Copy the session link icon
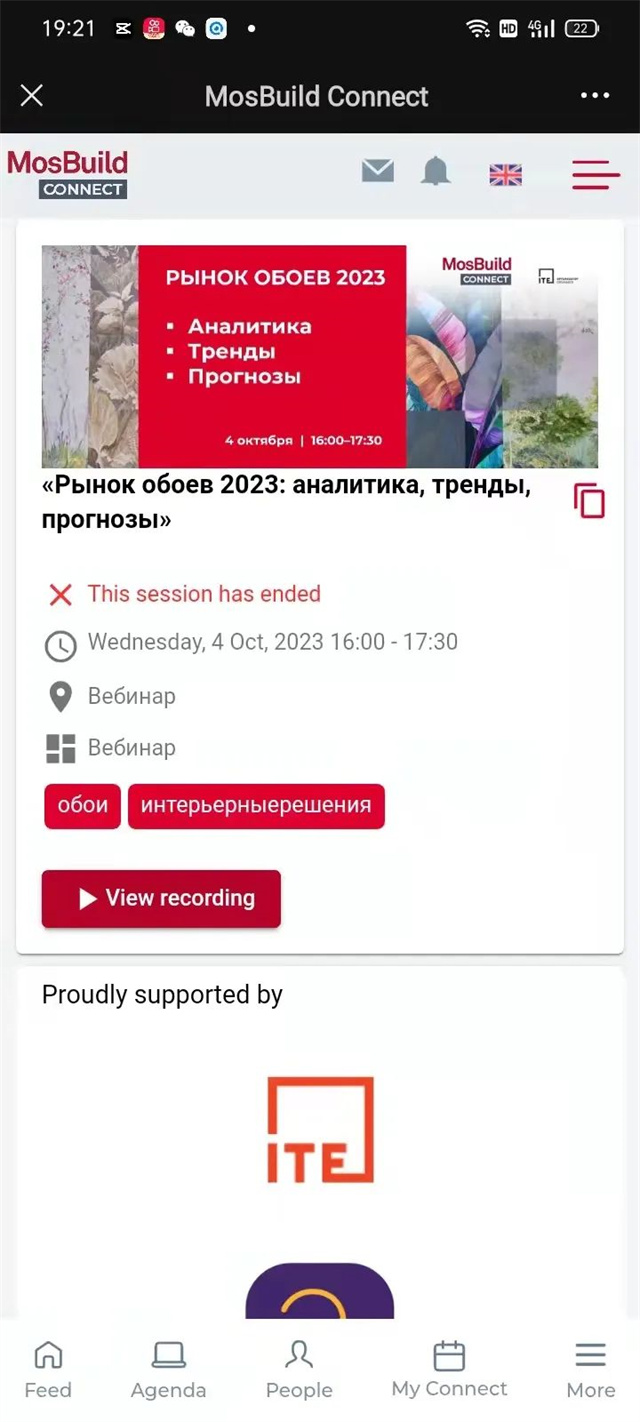The width and height of the screenshot is (640, 1422). click(x=589, y=500)
